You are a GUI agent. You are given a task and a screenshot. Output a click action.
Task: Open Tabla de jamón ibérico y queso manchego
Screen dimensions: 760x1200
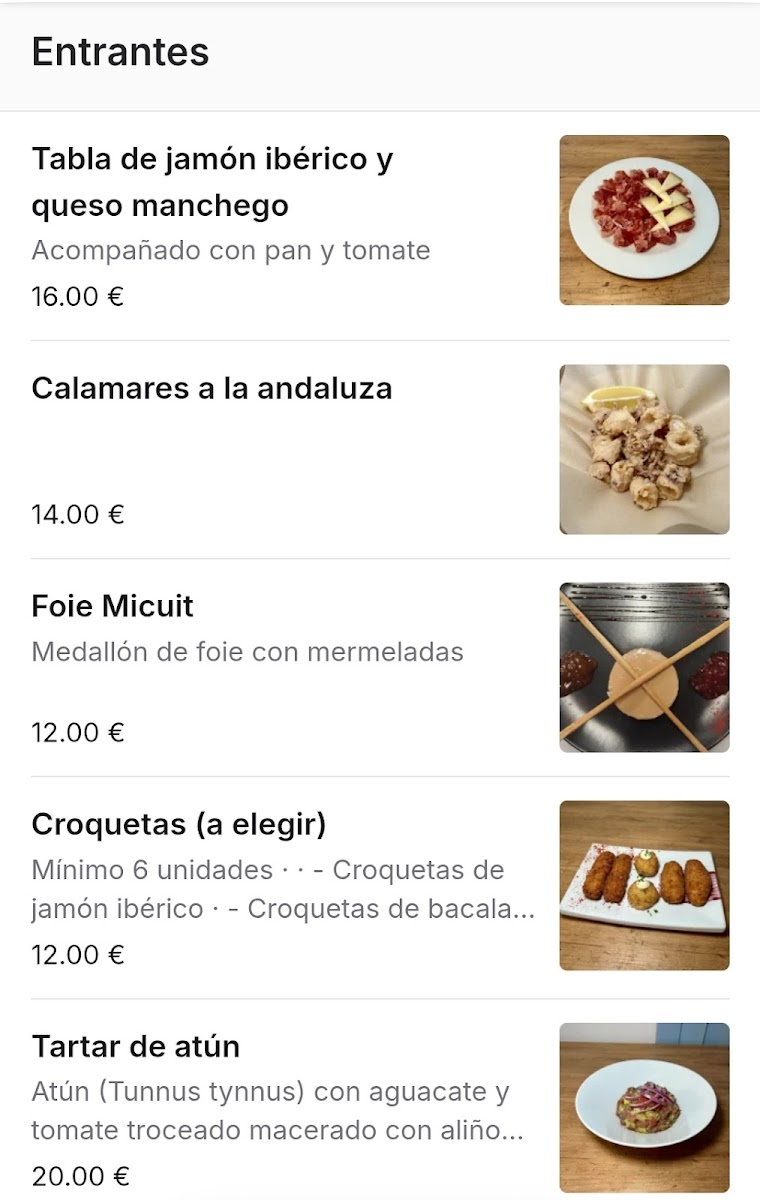(x=212, y=182)
